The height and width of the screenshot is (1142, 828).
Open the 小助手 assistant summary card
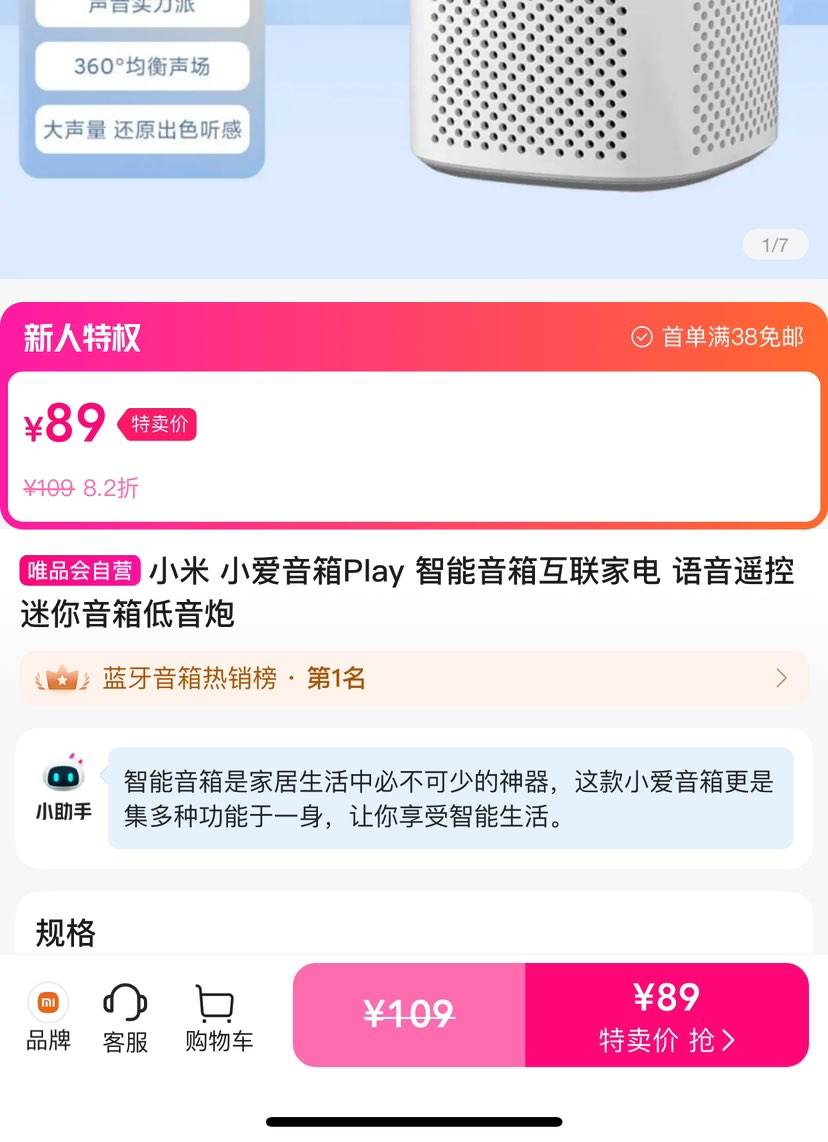(413, 798)
